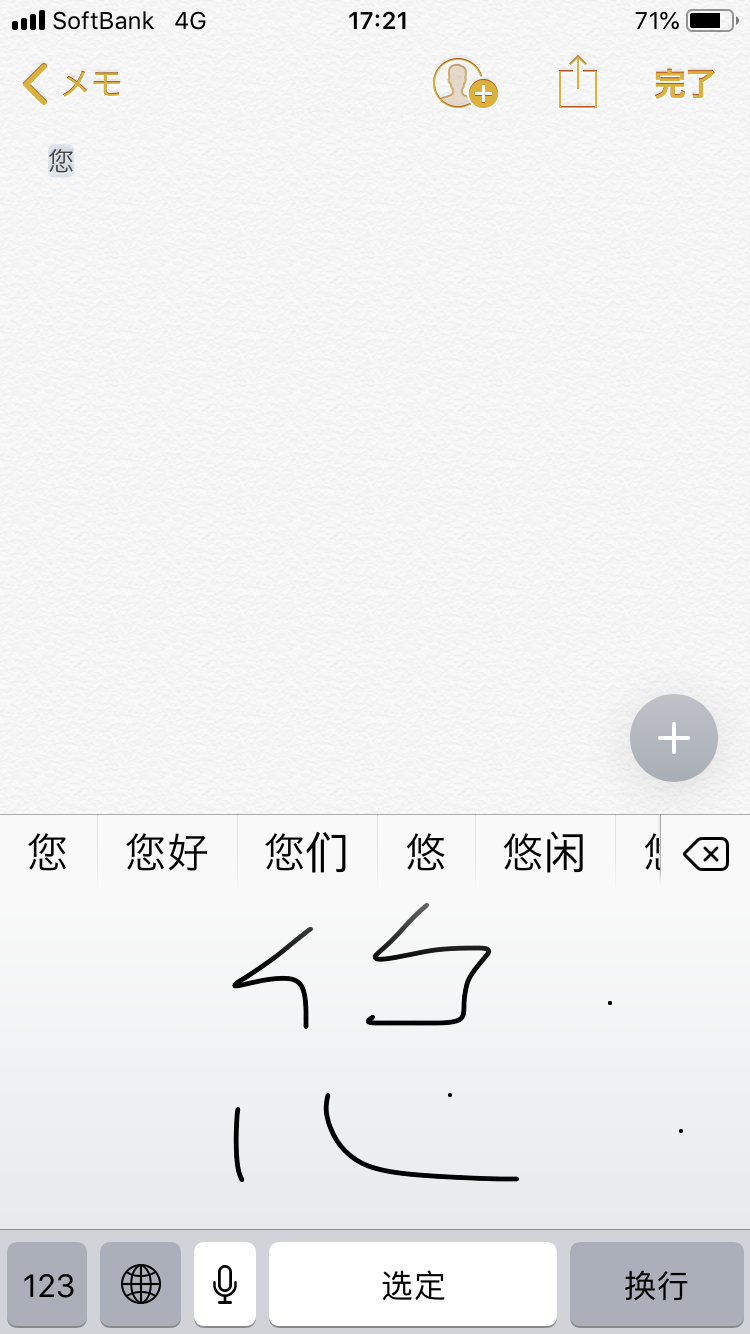Choose the candidate 您好
The height and width of the screenshot is (1334, 750).
(x=167, y=853)
